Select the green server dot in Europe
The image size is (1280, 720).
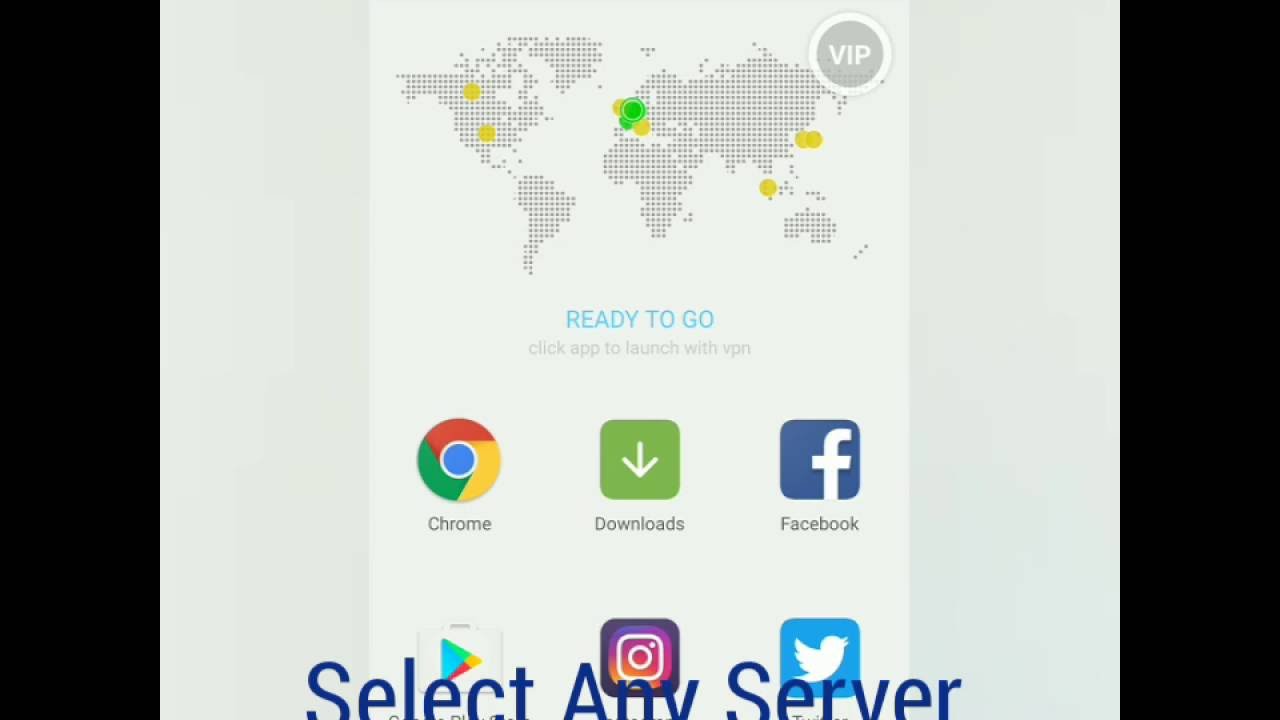click(x=632, y=110)
